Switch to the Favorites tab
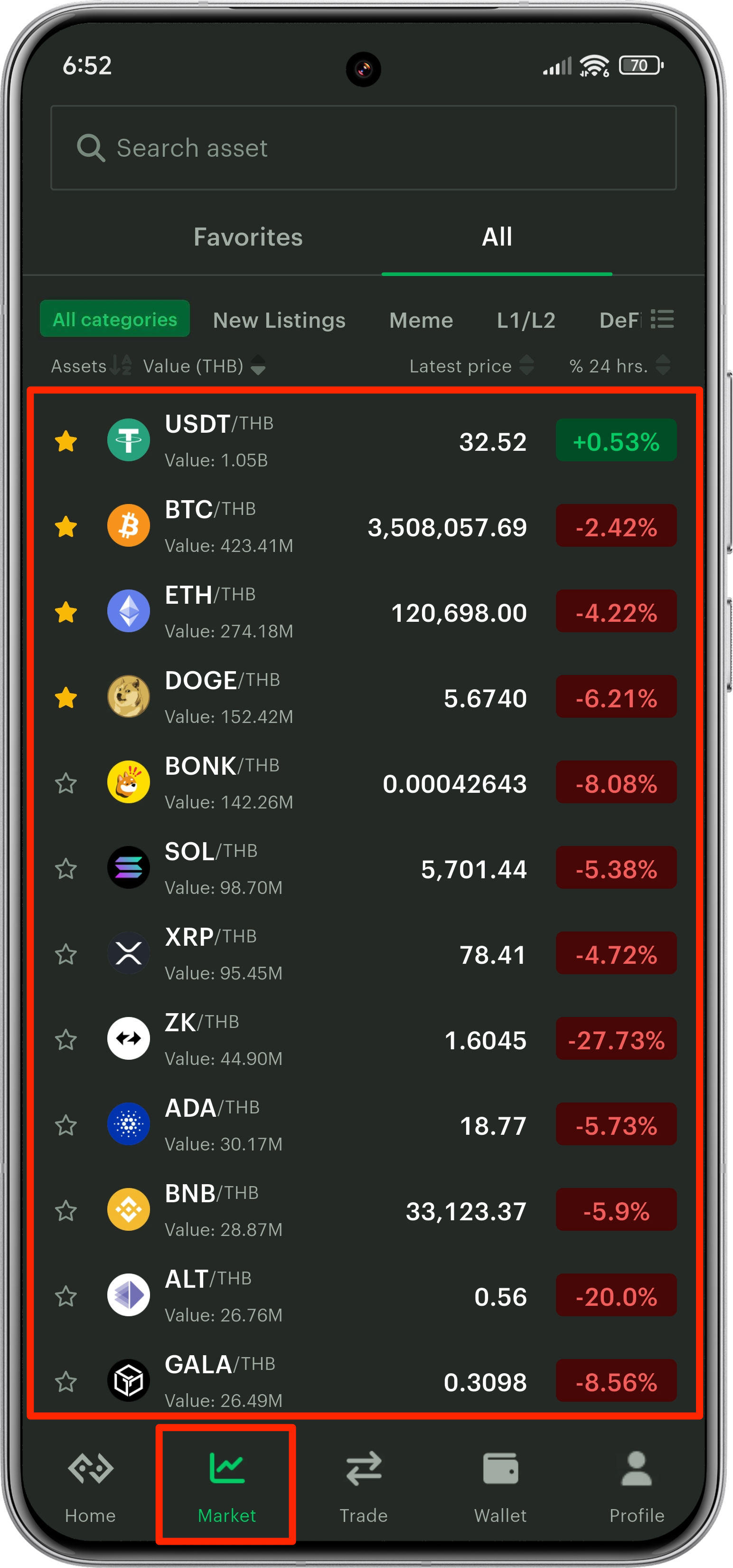Image resolution: width=733 pixels, height=1568 pixels. pos(248,238)
